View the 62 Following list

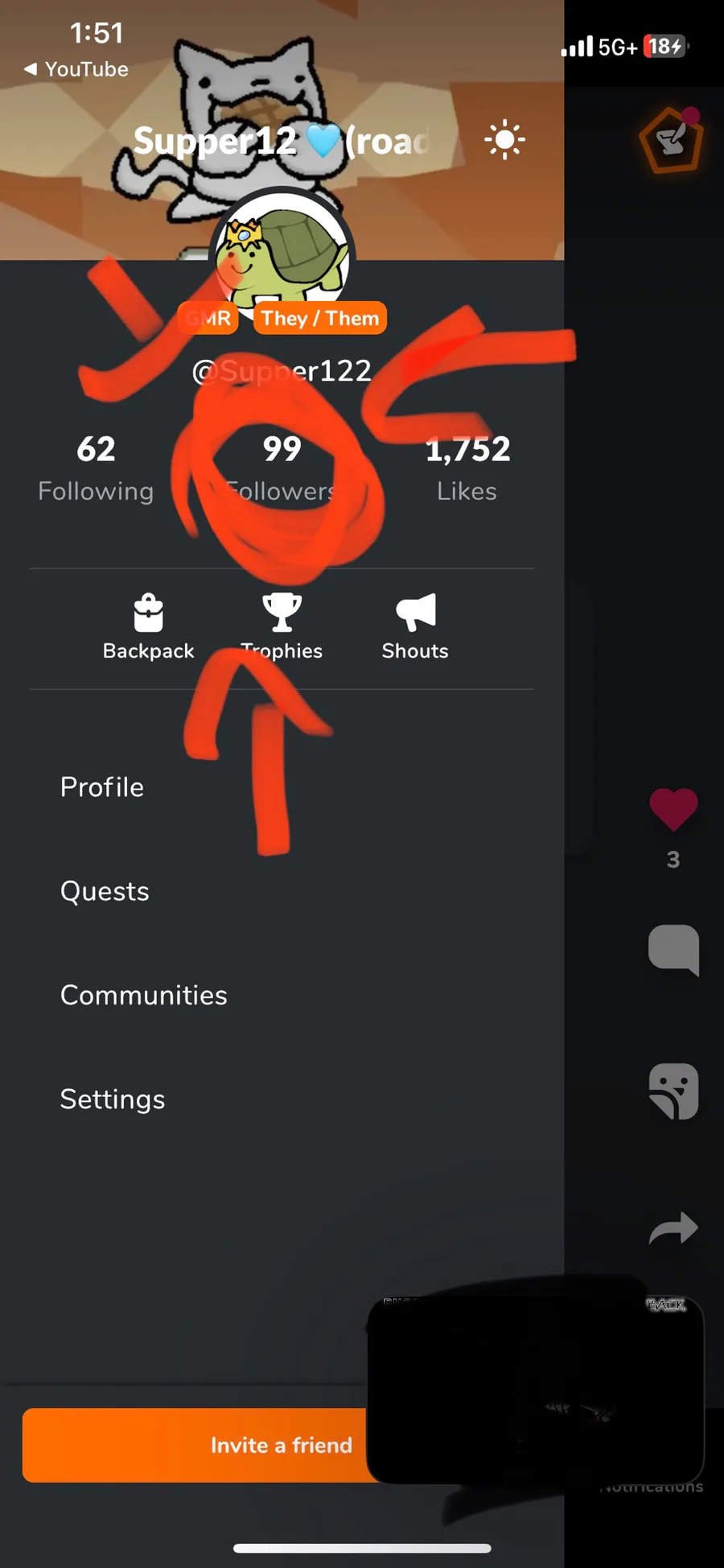96,468
